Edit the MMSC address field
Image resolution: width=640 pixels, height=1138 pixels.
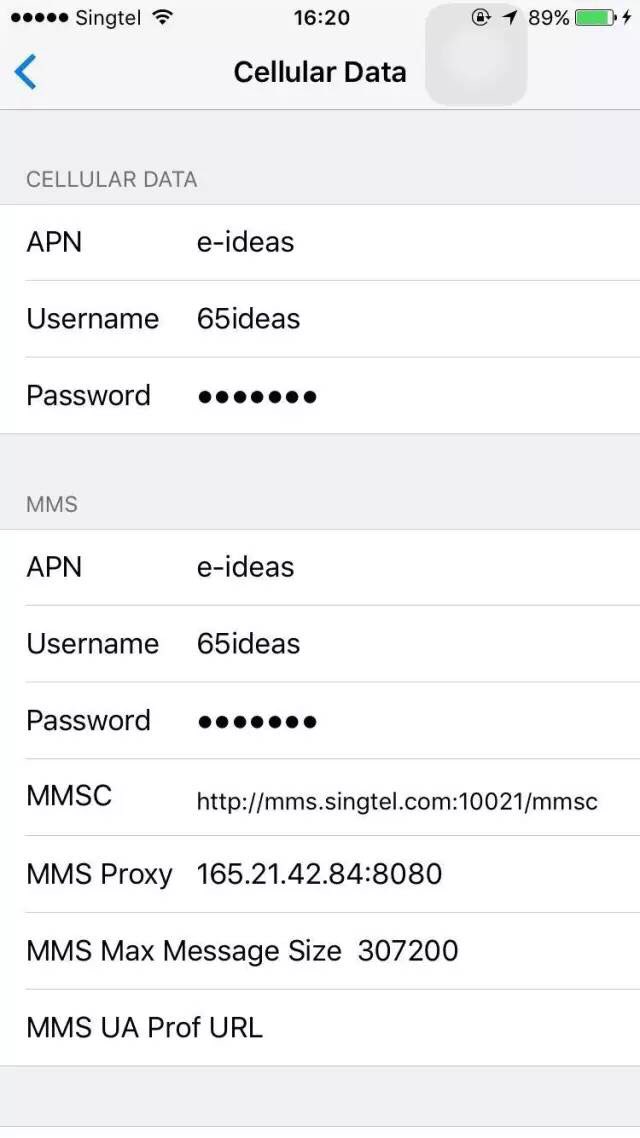click(x=397, y=801)
